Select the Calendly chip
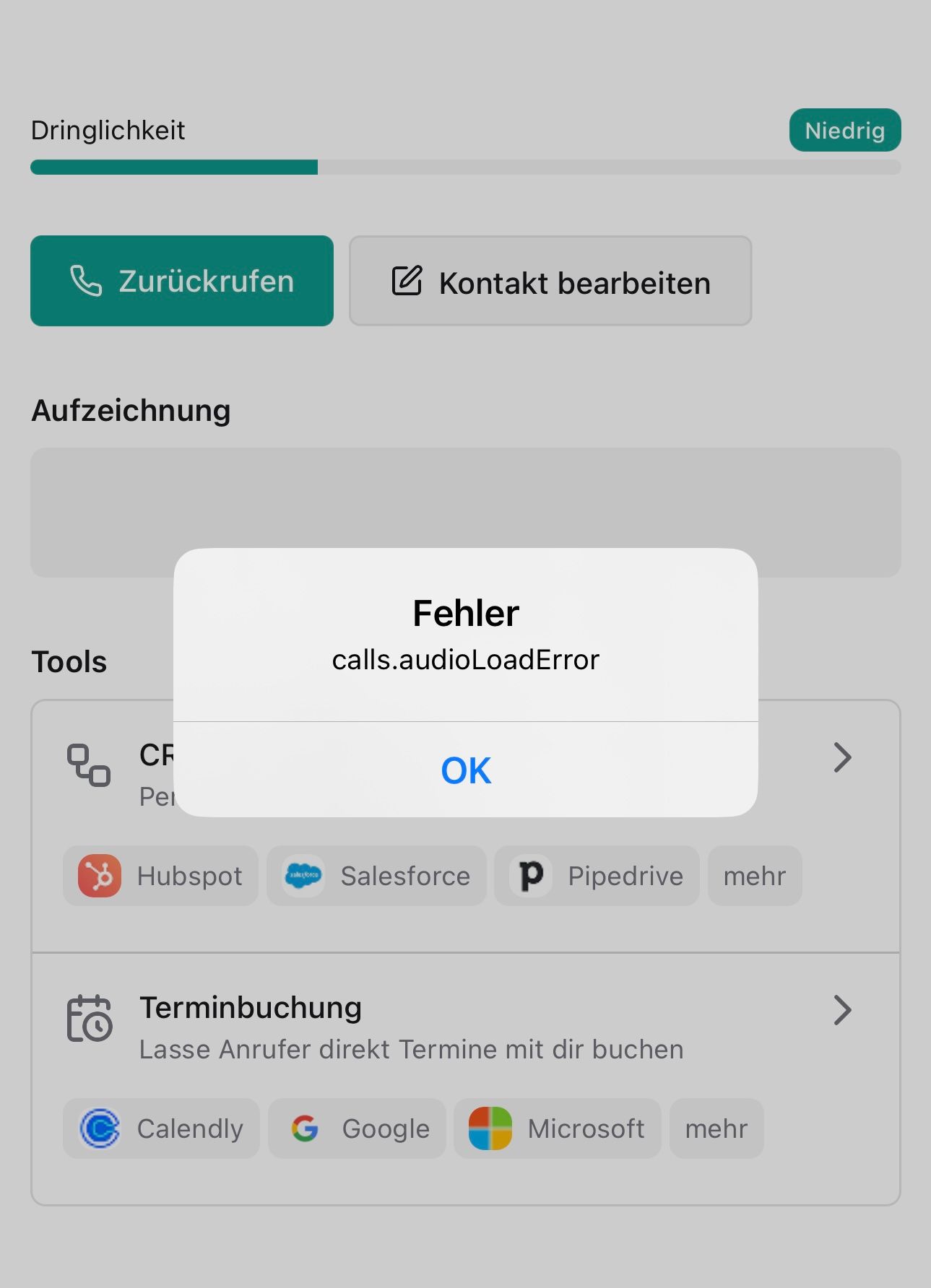 (x=161, y=1128)
